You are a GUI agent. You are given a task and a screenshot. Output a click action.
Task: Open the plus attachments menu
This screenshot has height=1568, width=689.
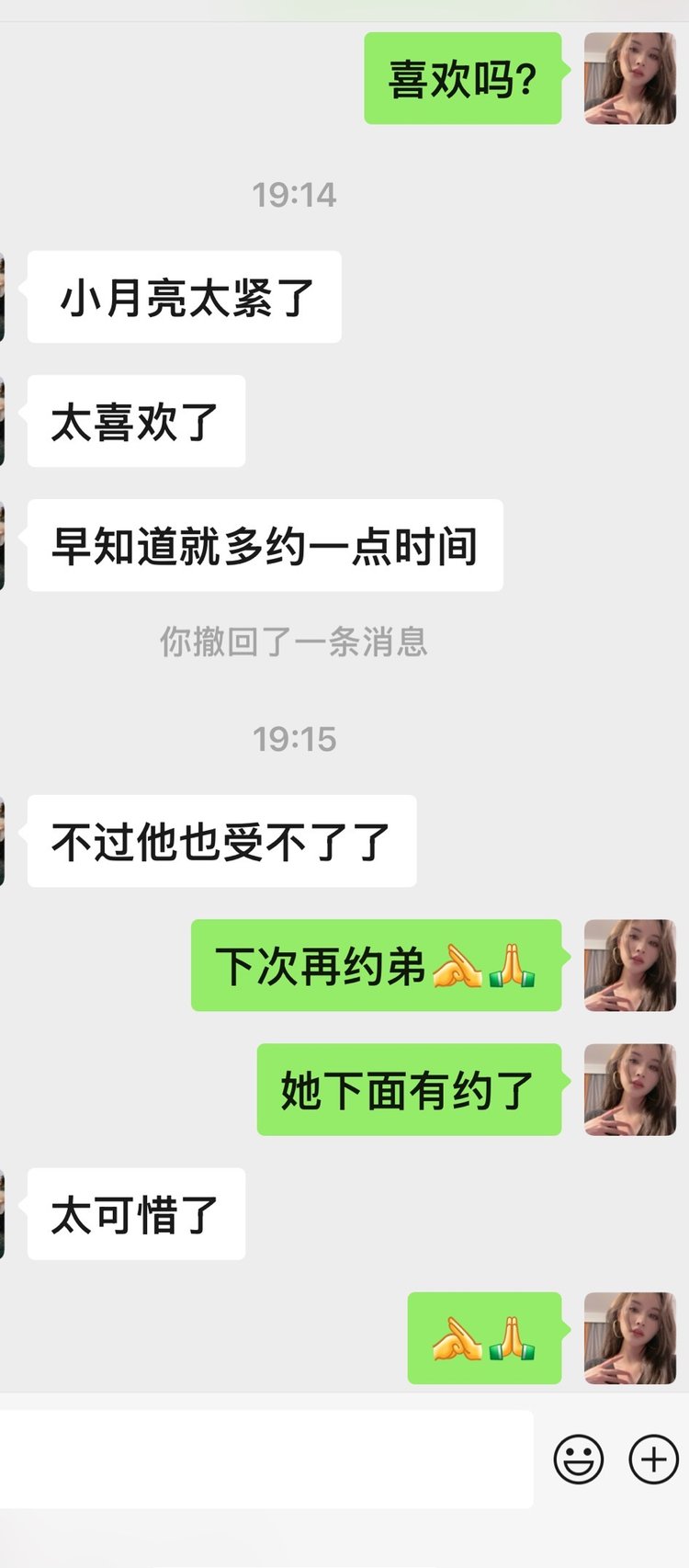point(653,1459)
